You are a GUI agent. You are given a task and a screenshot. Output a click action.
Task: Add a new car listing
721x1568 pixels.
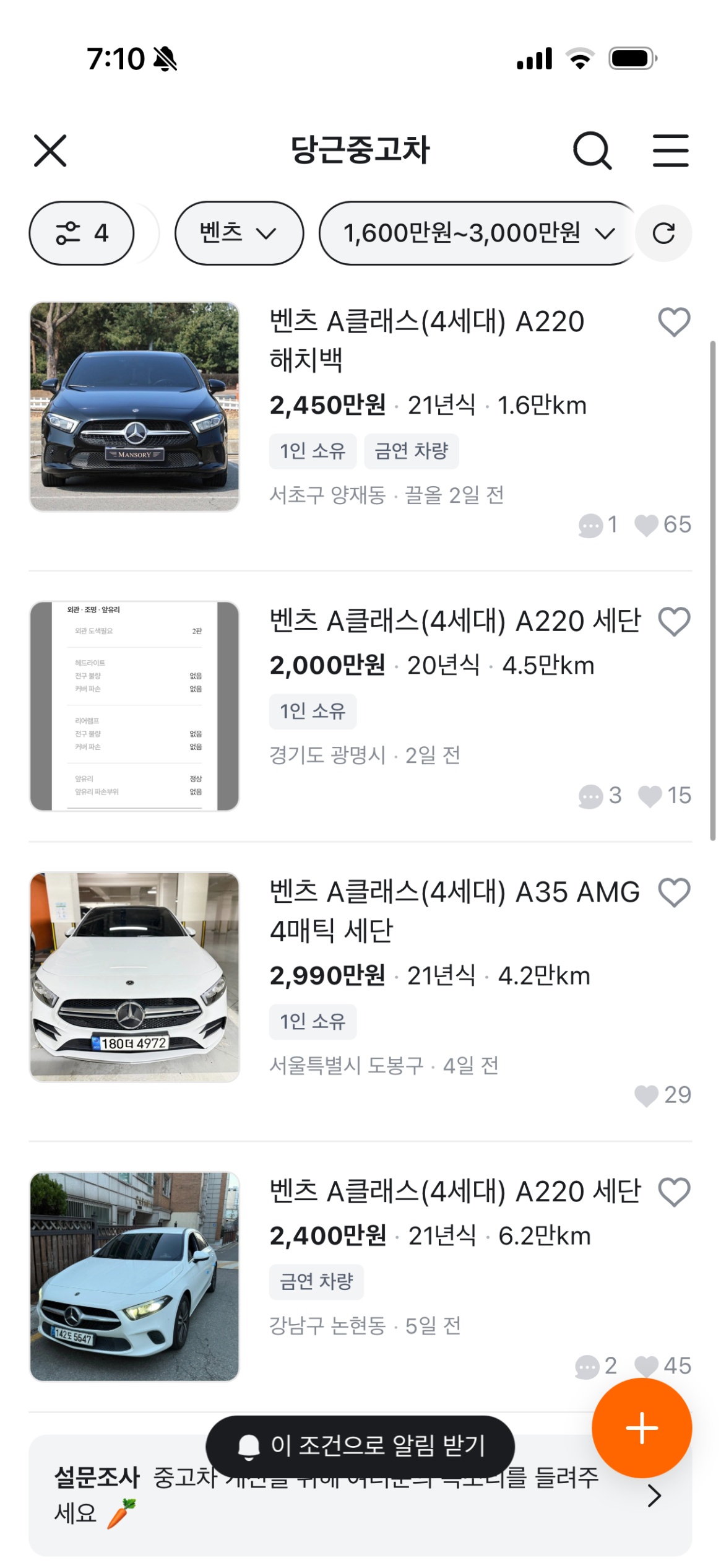(642, 1427)
